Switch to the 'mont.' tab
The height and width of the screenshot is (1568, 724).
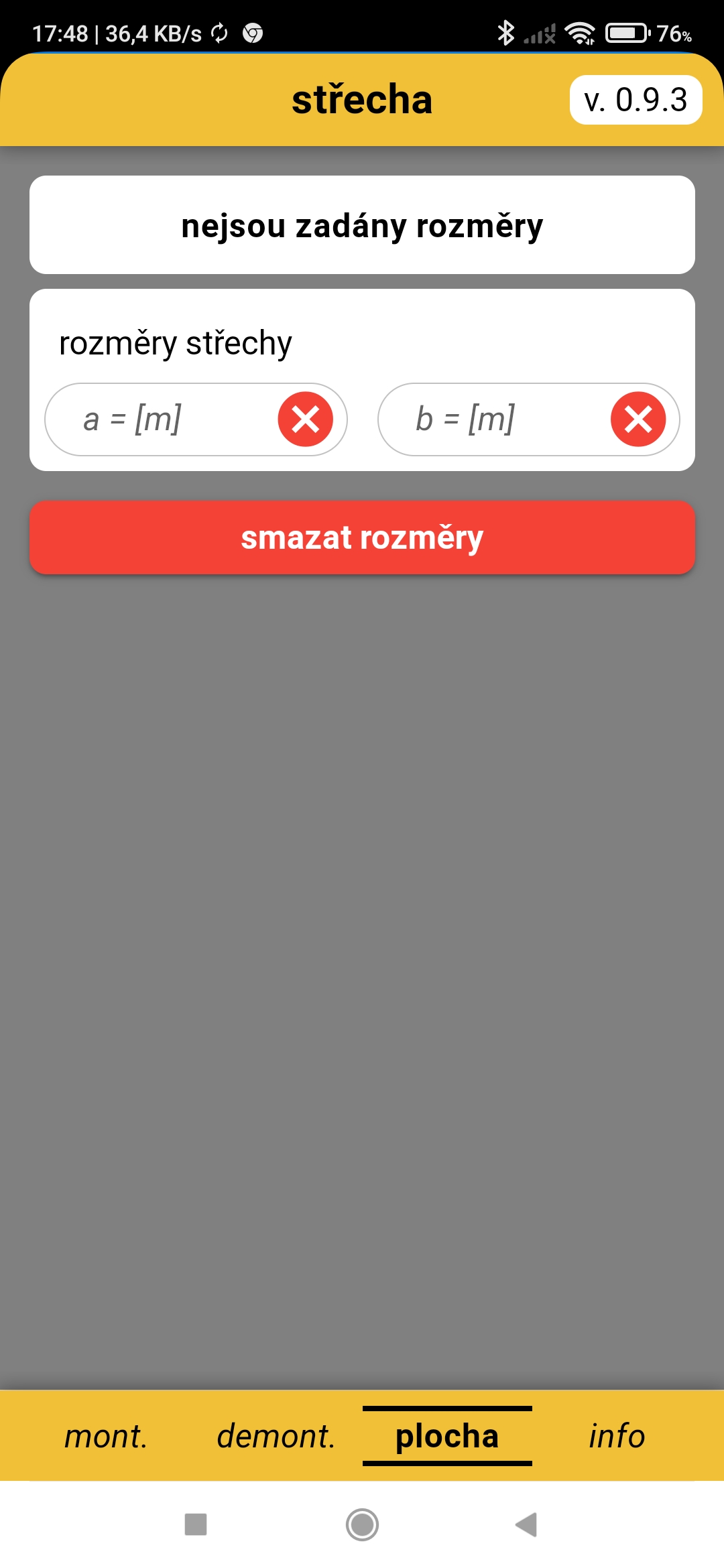(x=106, y=1436)
